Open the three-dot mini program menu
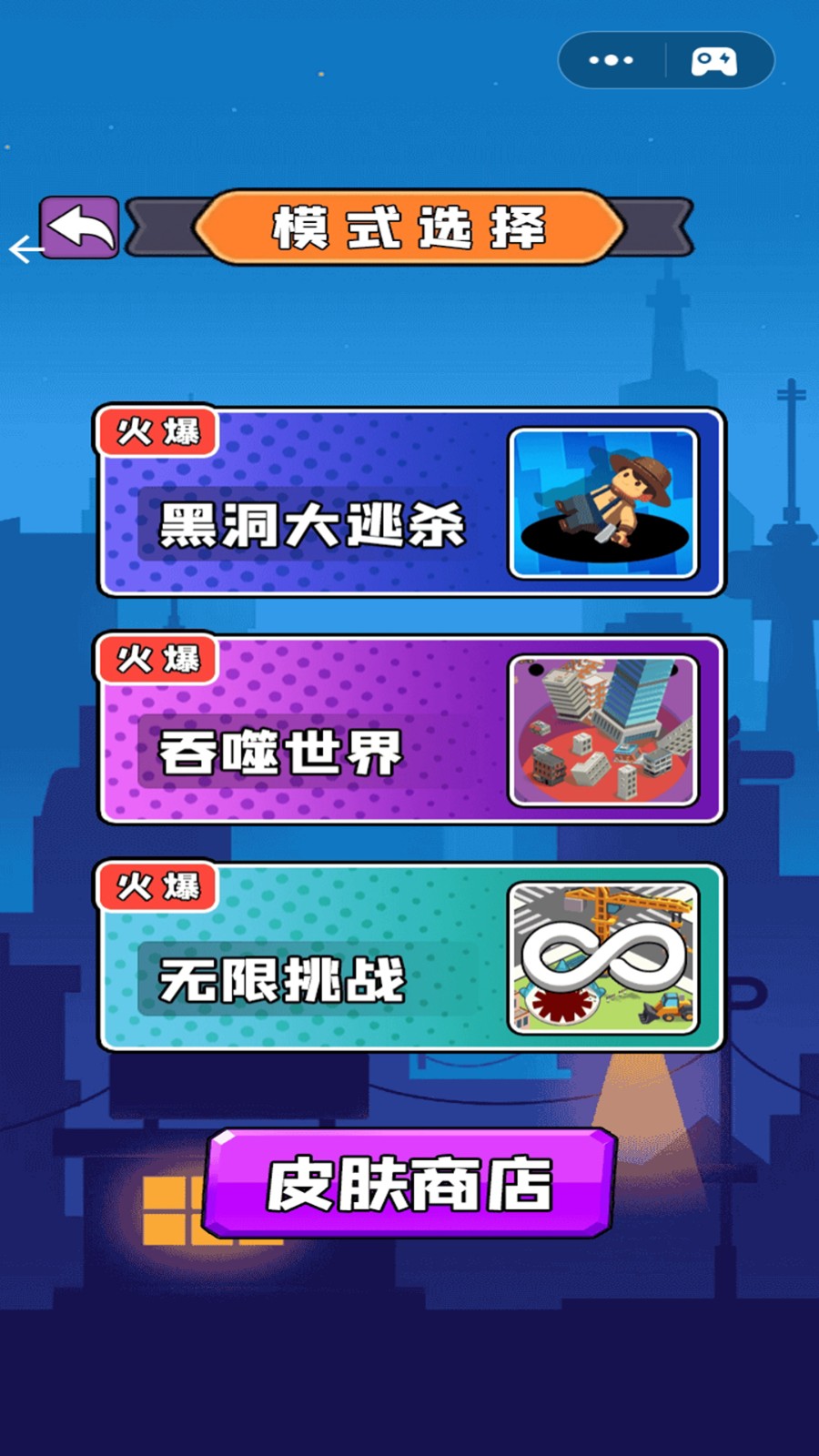This screenshot has width=819, height=1456. click(x=611, y=61)
